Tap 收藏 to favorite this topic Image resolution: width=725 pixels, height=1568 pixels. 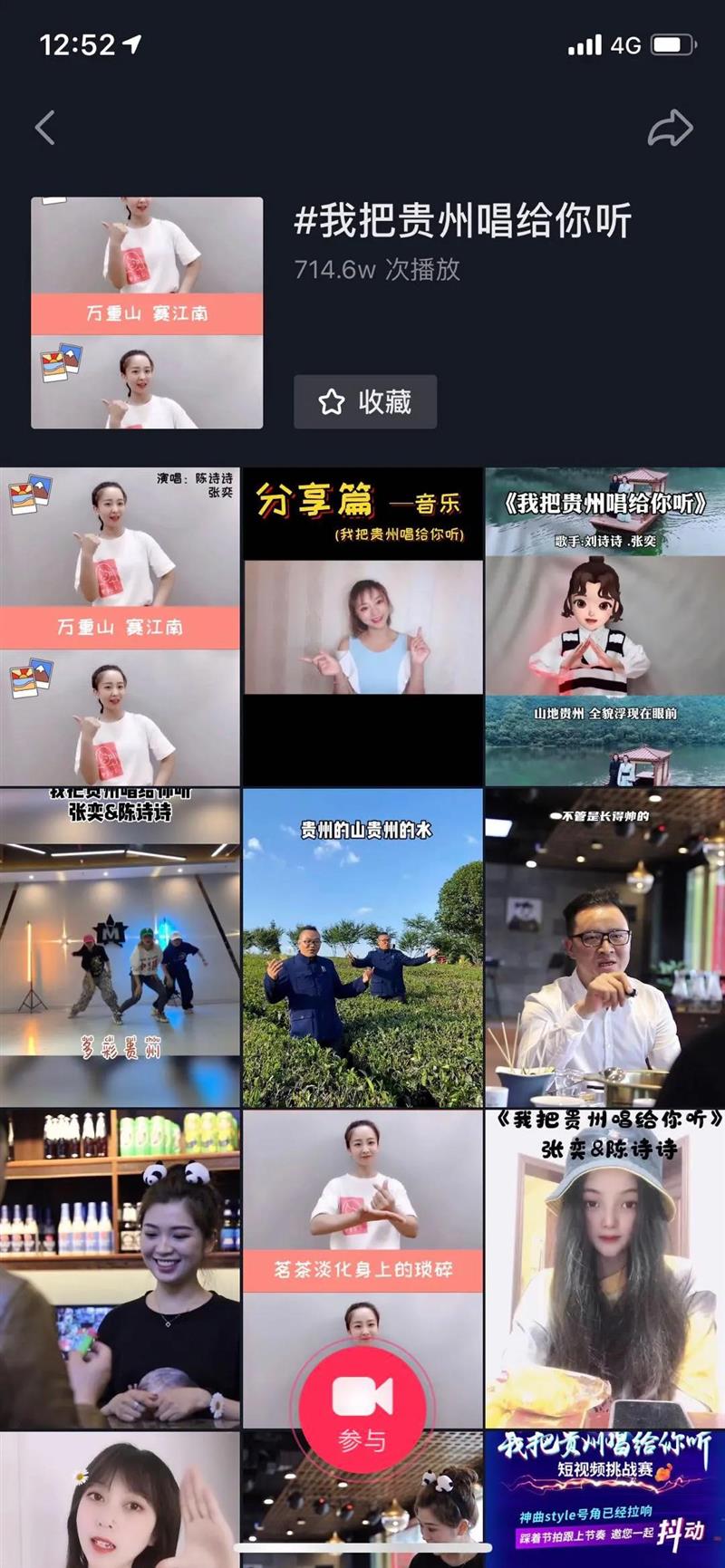[365, 401]
